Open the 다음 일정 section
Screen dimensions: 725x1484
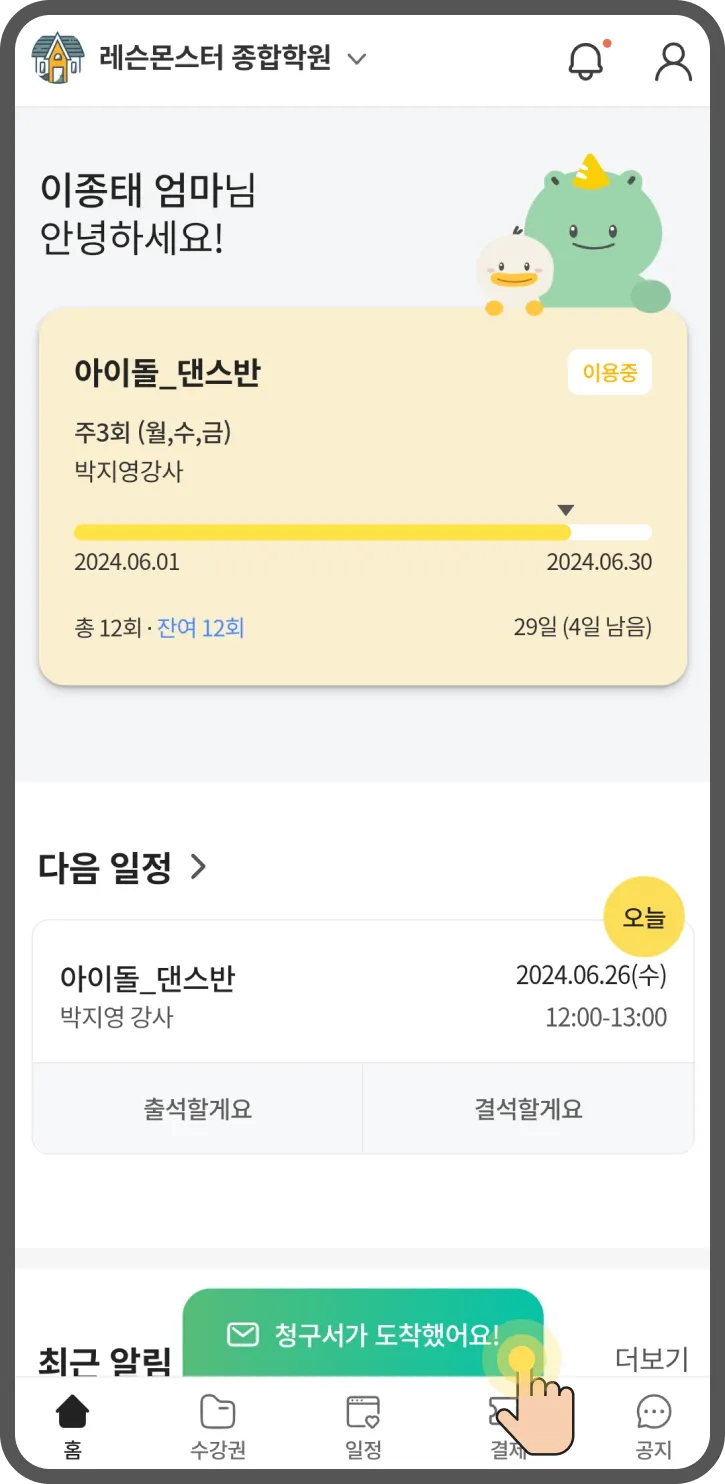click(x=123, y=867)
